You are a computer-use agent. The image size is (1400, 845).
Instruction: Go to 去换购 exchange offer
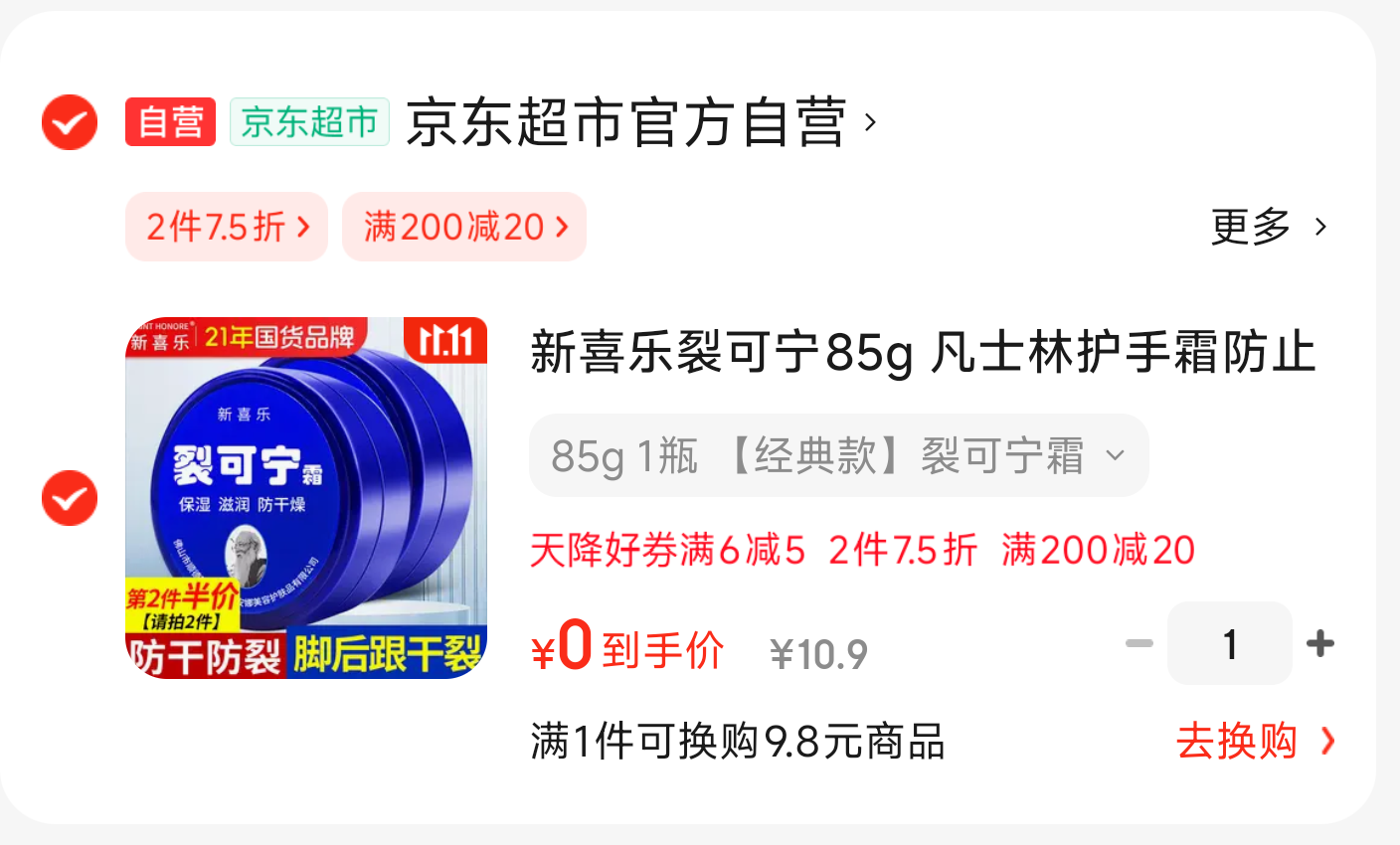[x=1254, y=742]
